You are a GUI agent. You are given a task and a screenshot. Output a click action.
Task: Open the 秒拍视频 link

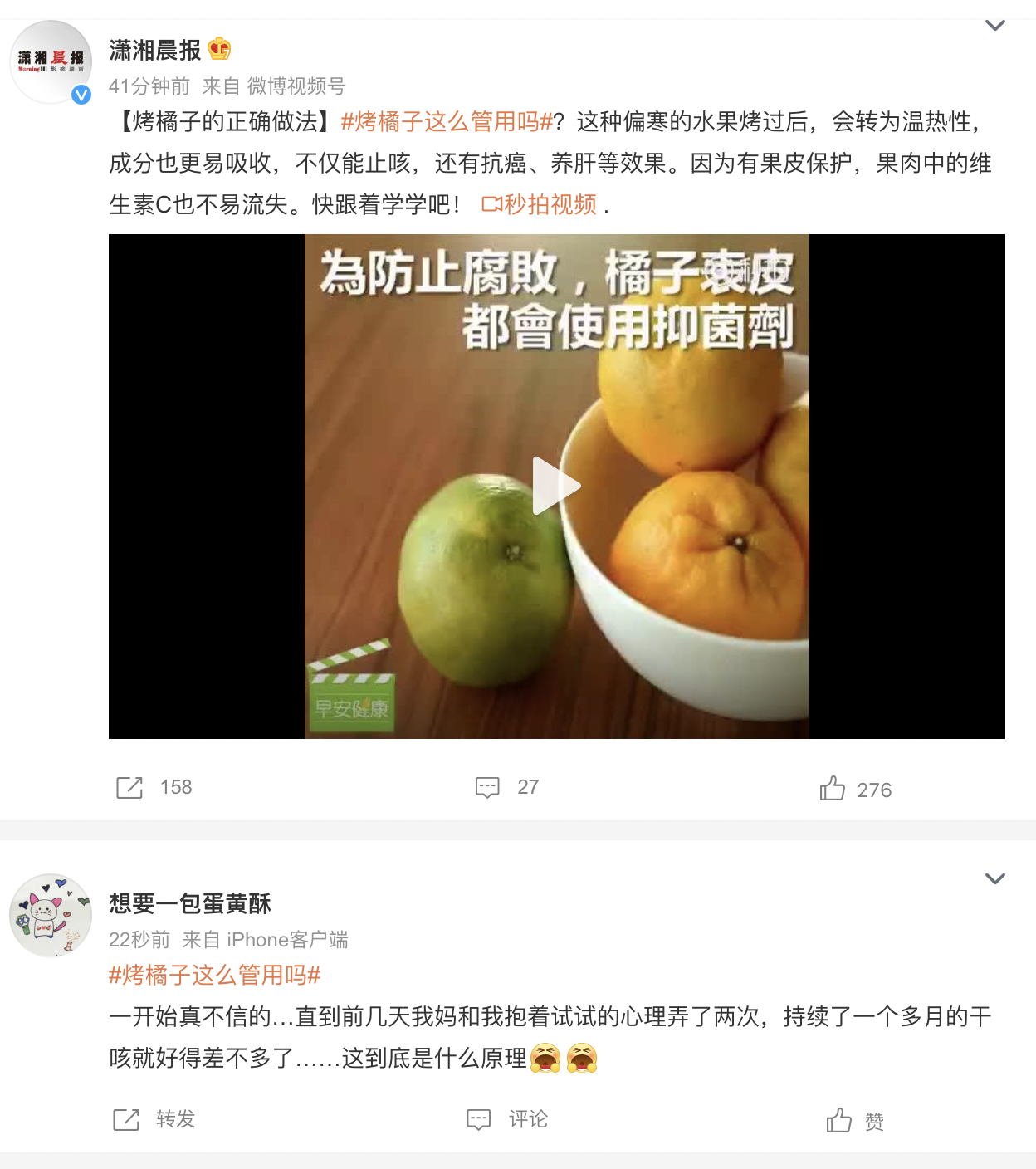pos(540,204)
